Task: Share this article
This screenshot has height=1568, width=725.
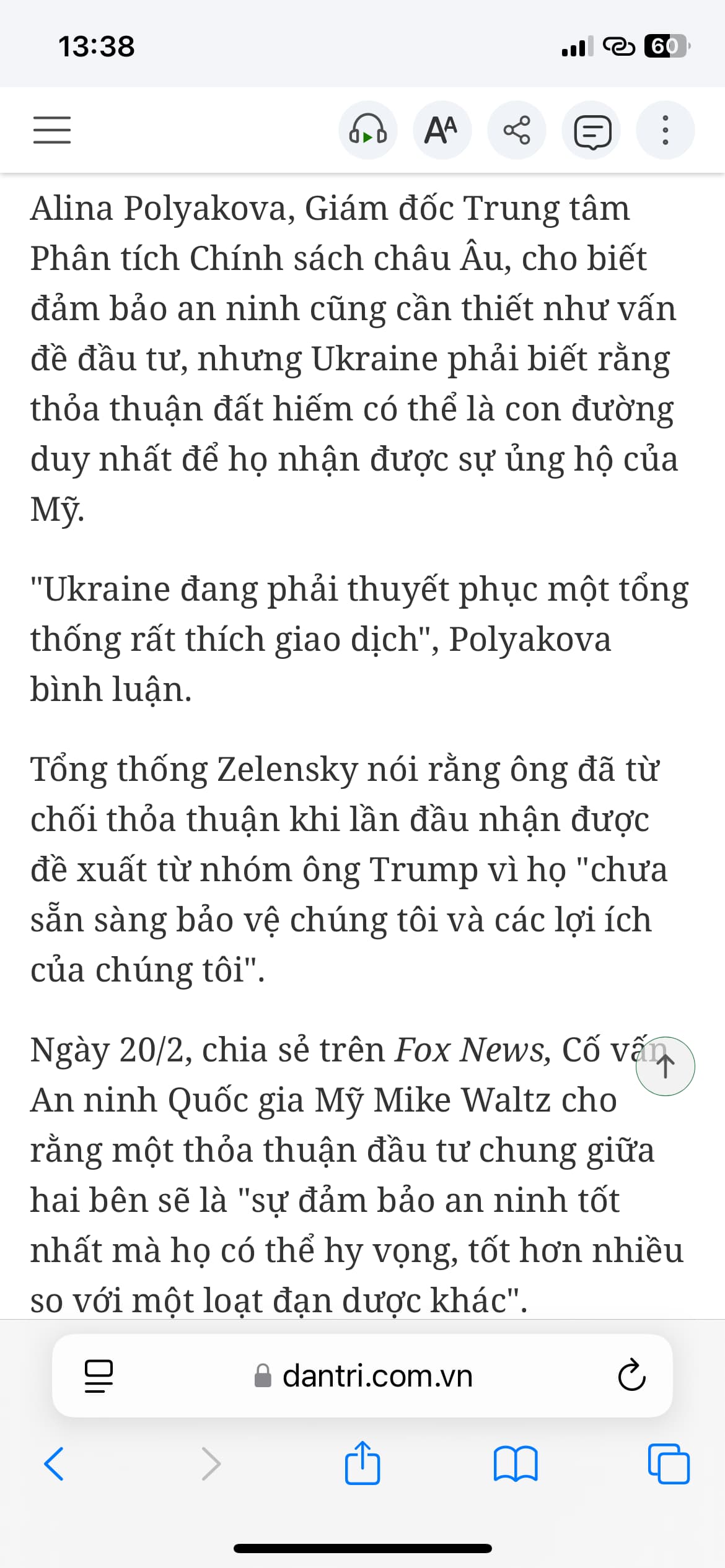Action: (517, 131)
